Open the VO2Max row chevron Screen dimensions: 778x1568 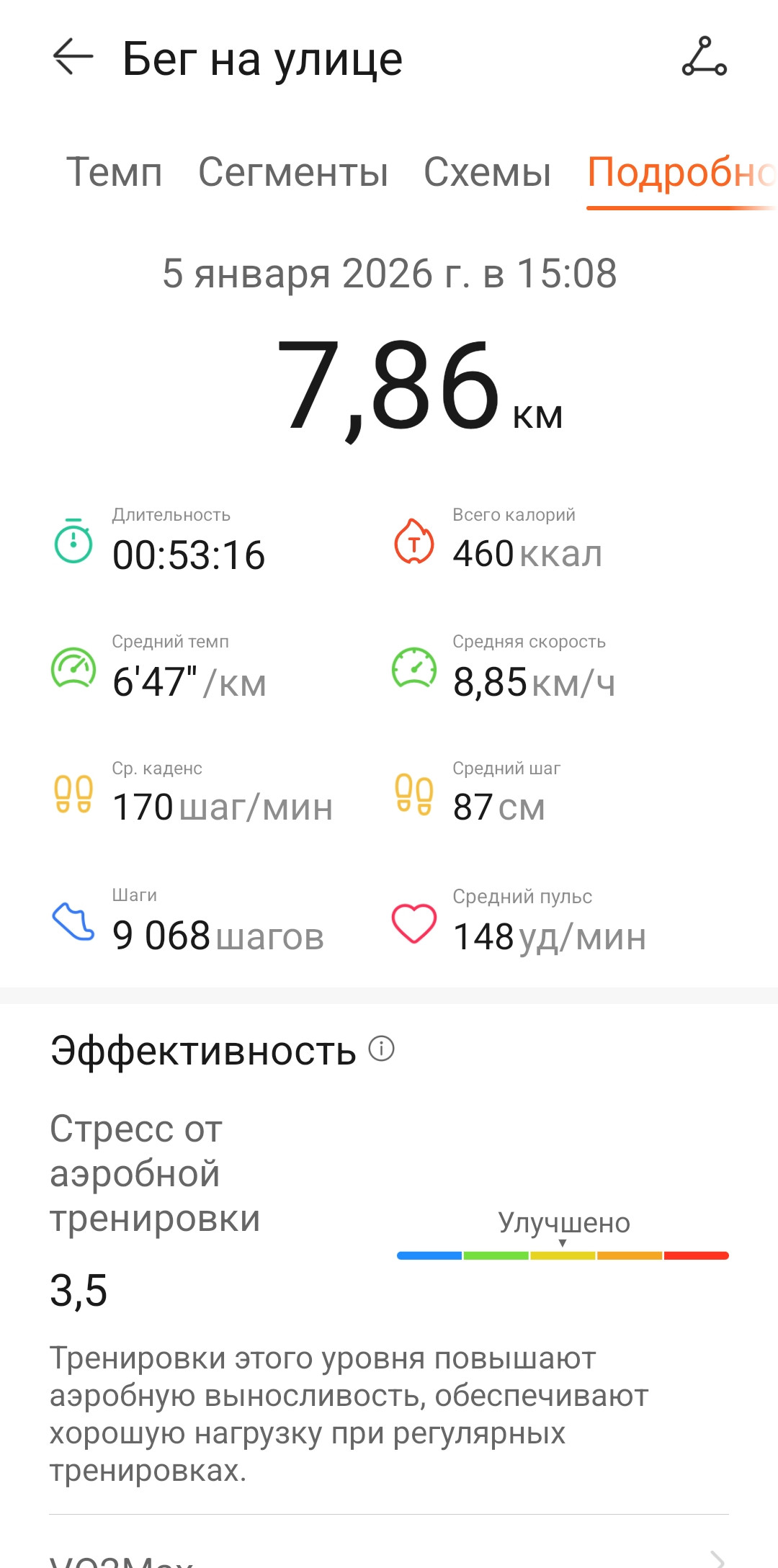point(717,1559)
